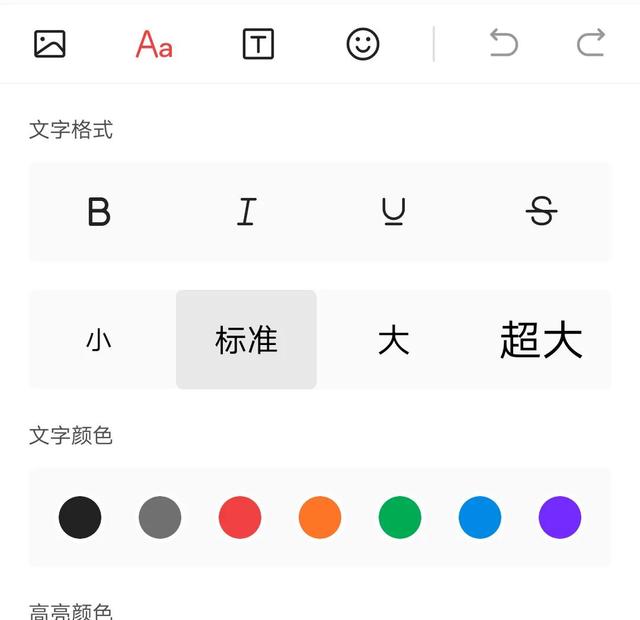Tap the Aa text format tool

(154, 44)
